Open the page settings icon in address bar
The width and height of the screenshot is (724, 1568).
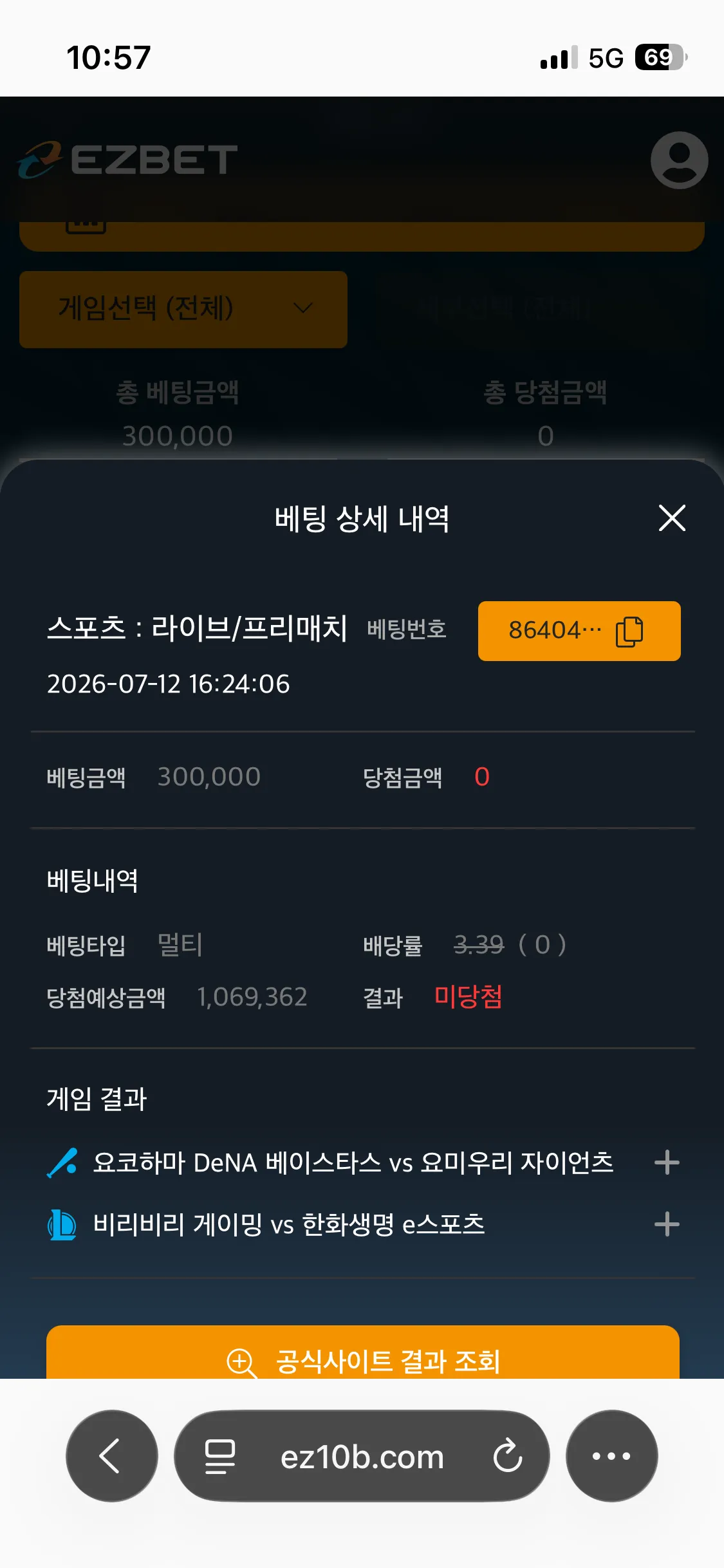point(220,1457)
